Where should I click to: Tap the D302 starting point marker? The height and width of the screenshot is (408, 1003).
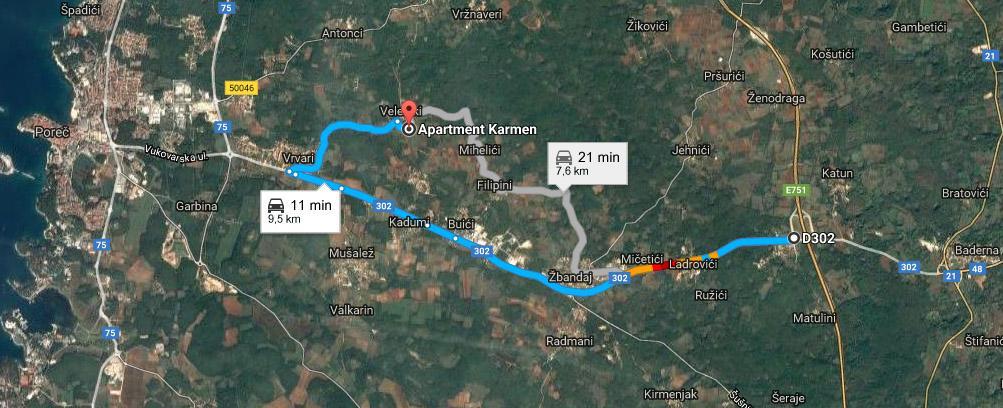click(x=794, y=238)
